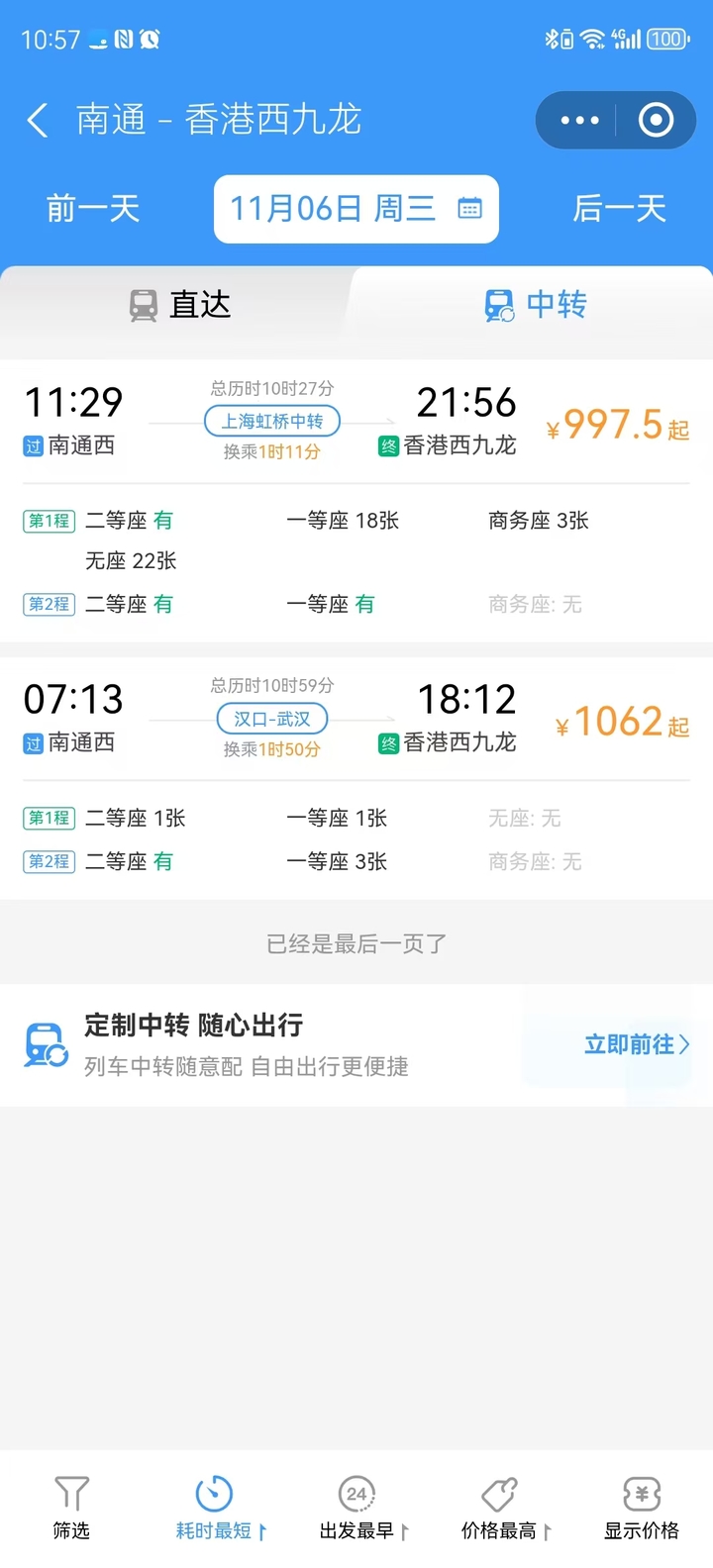Sort by 价格最高

(x=501, y=1509)
